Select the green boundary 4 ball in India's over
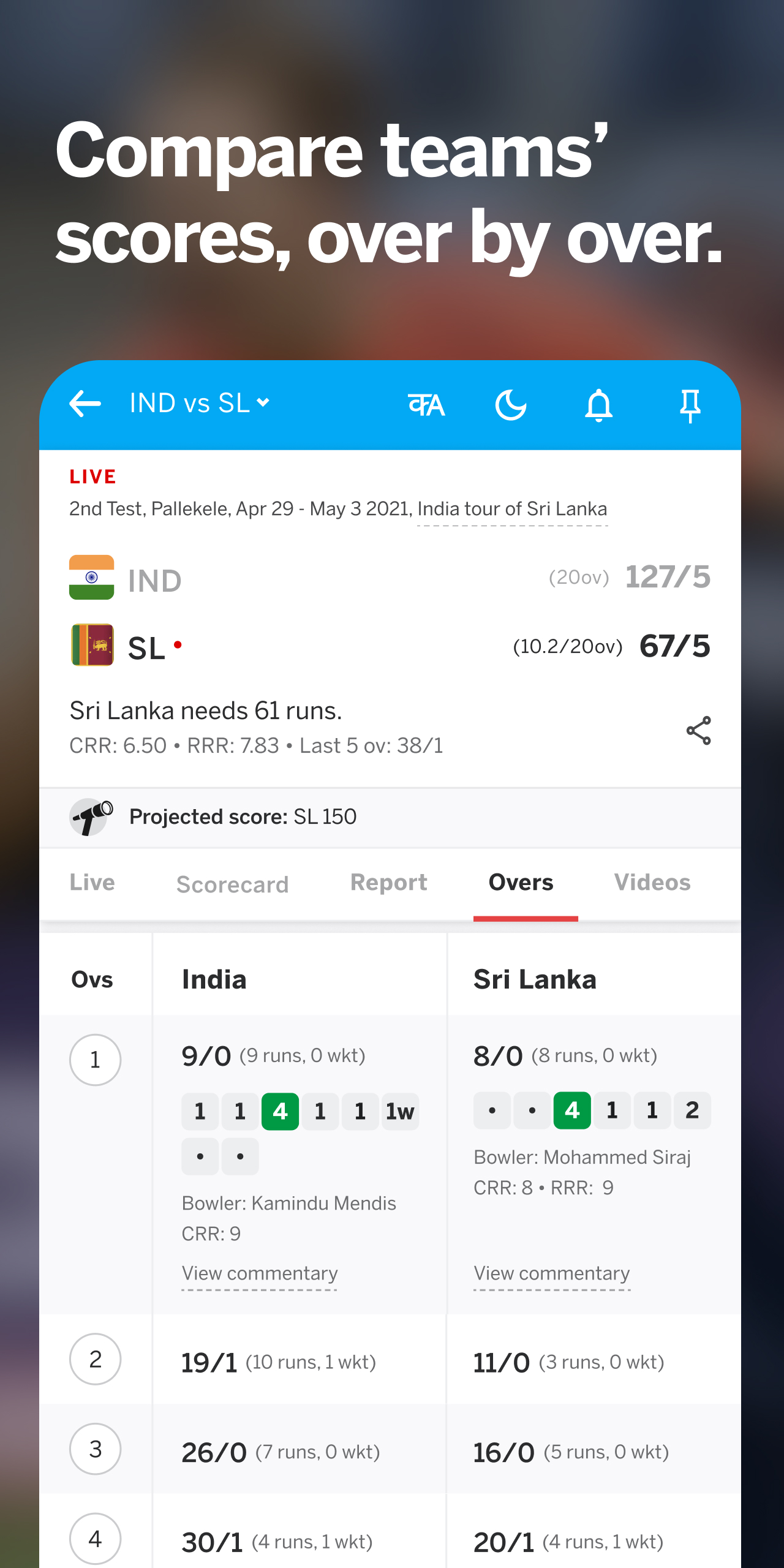This screenshot has width=784, height=1568. pos(280,1110)
